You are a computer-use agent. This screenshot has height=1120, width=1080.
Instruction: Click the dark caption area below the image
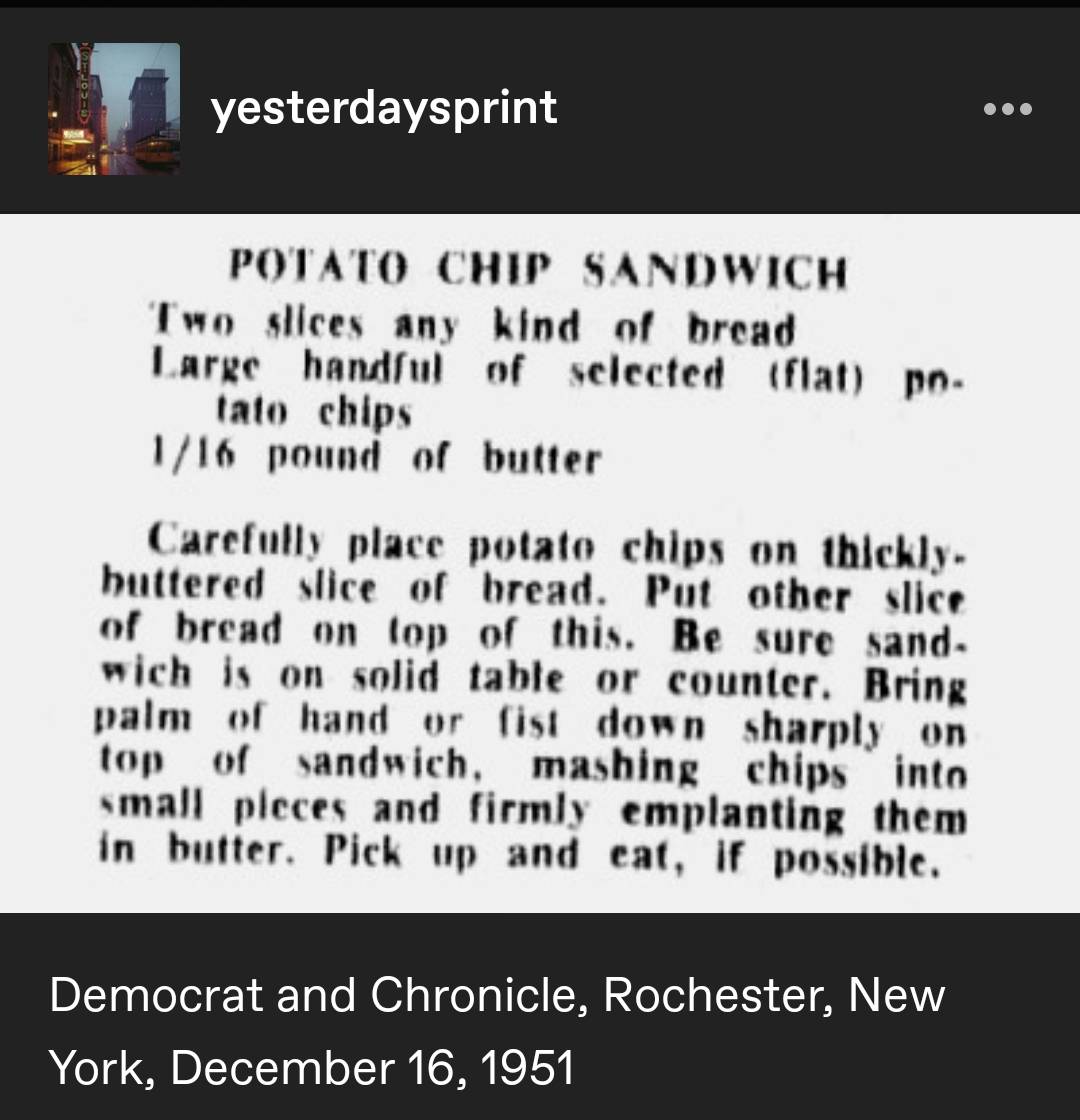pos(540,1030)
